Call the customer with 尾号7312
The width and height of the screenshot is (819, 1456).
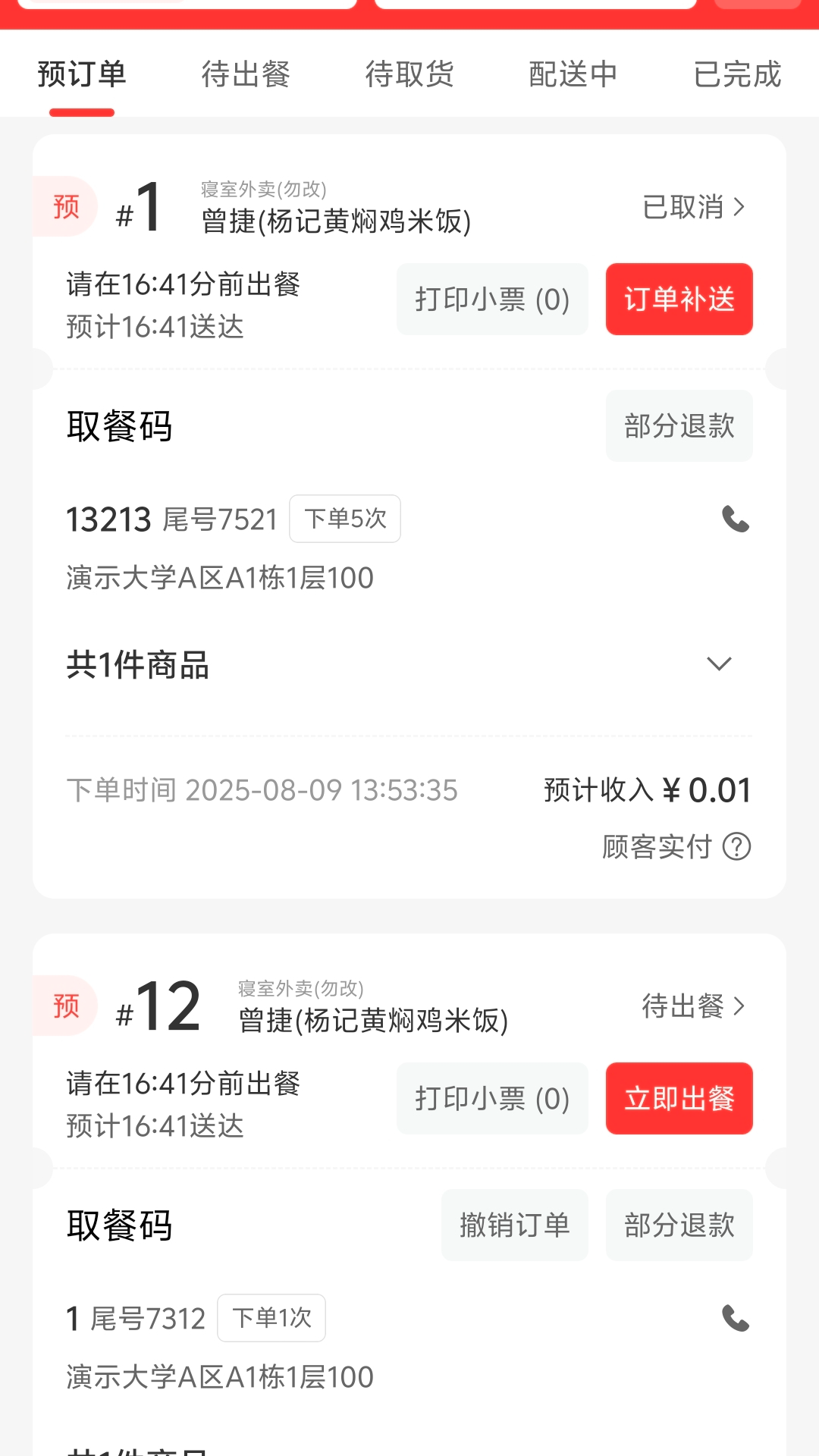point(735,1319)
